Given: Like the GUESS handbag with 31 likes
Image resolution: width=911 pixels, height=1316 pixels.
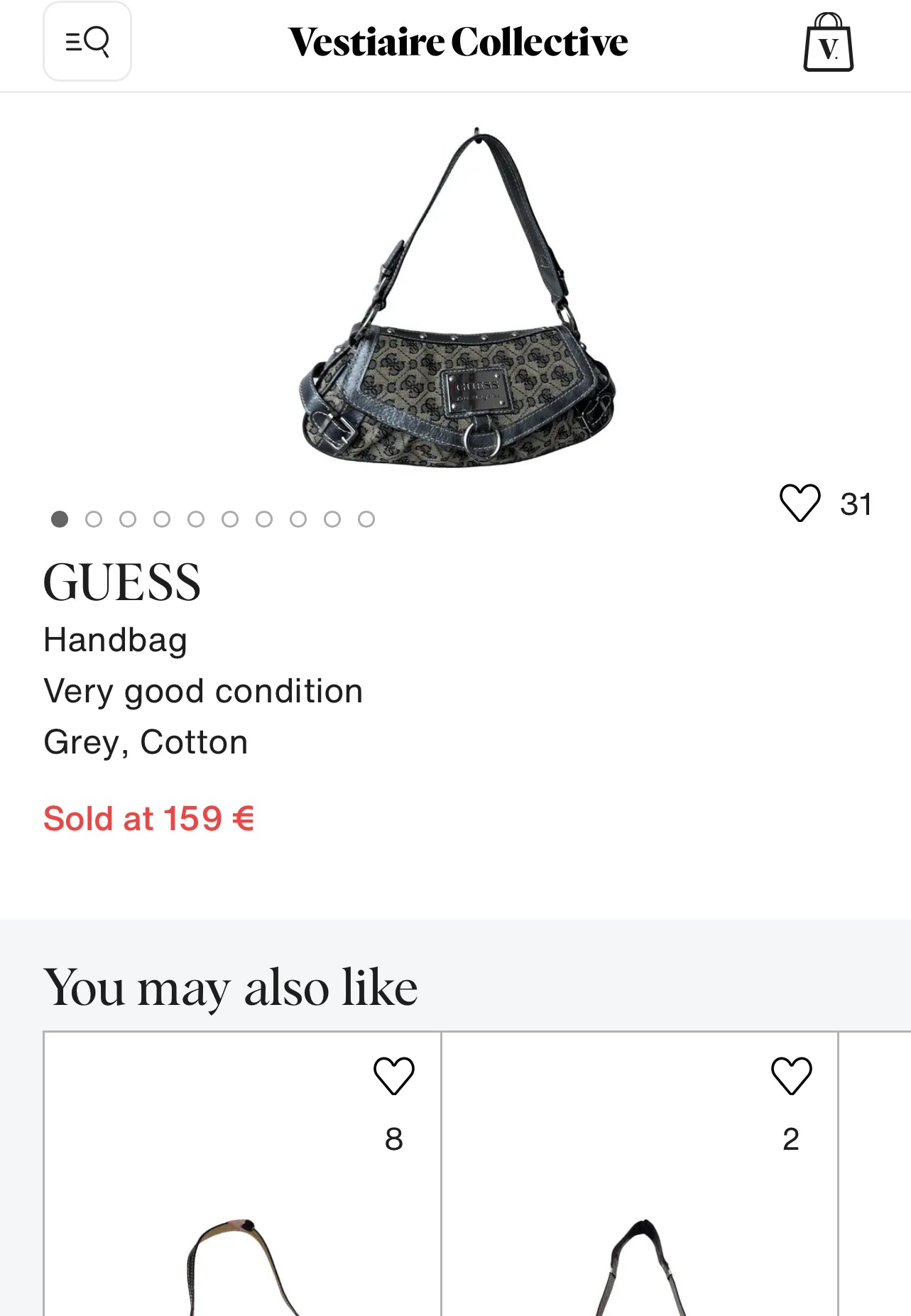Looking at the screenshot, I should click(x=800, y=503).
